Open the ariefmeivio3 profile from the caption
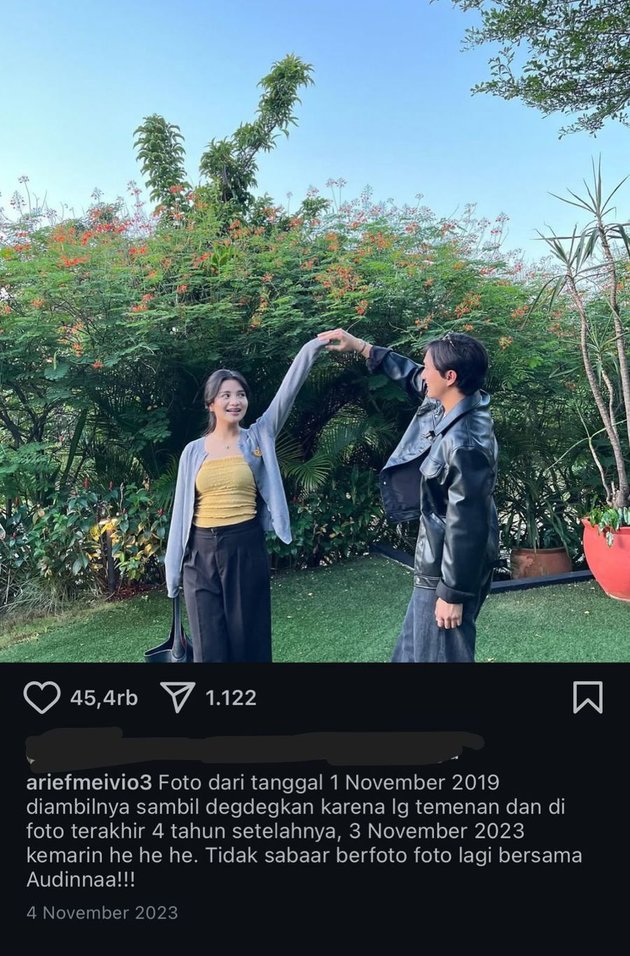This screenshot has width=630, height=956. coord(88,782)
